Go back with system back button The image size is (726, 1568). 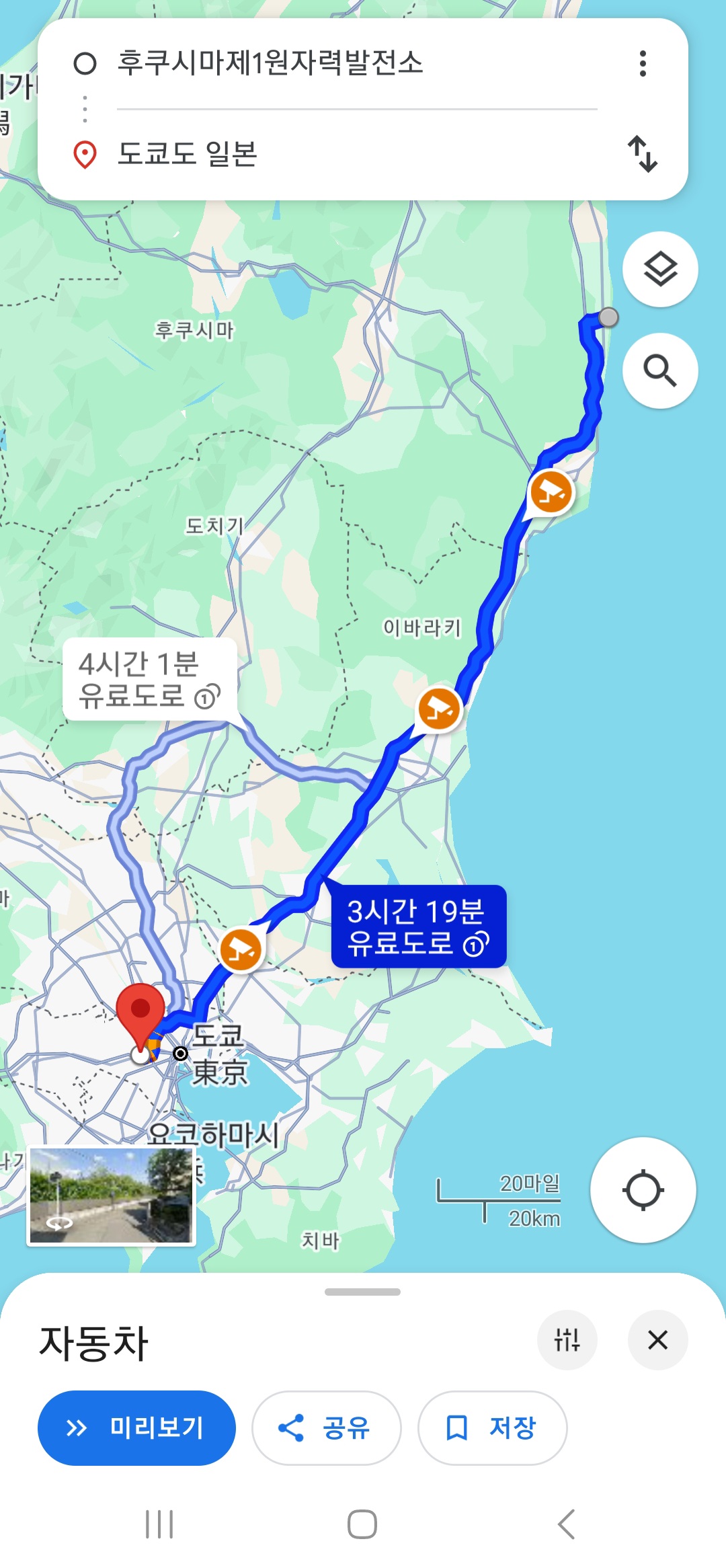coord(566,1524)
